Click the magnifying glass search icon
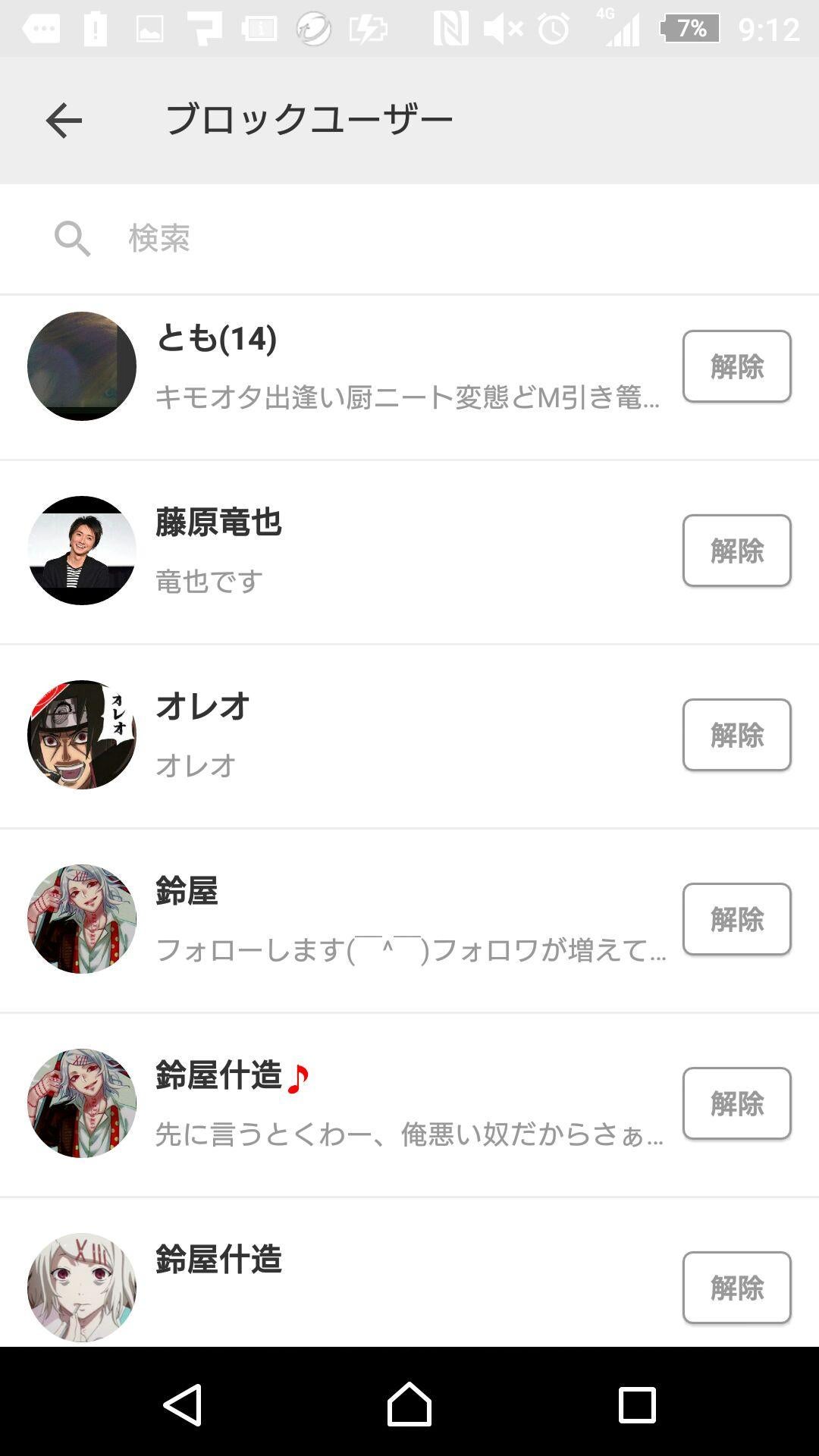This screenshot has width=819, height=1456. point(71,238)
